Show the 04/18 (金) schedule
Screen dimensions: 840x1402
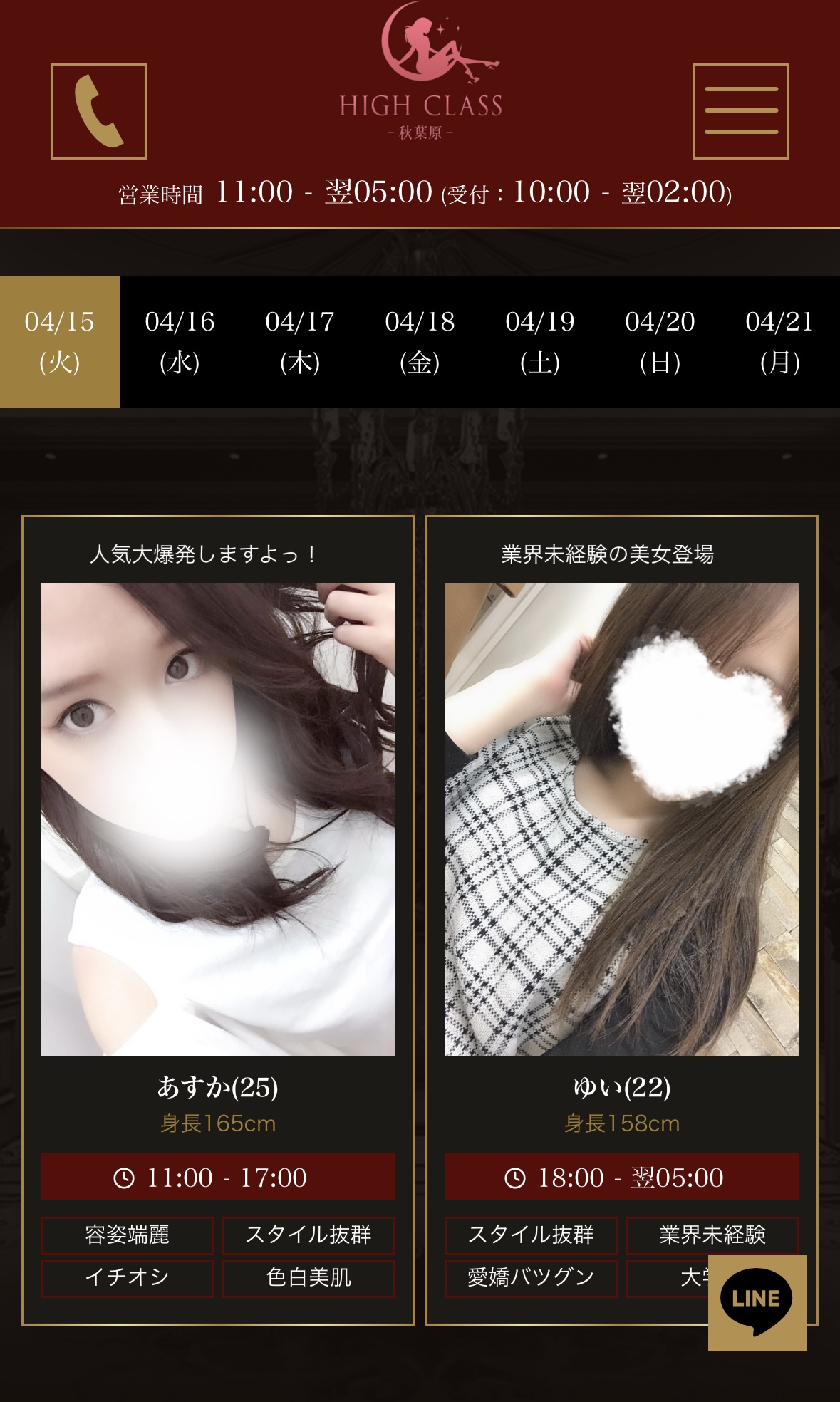[x=420, y=342]
